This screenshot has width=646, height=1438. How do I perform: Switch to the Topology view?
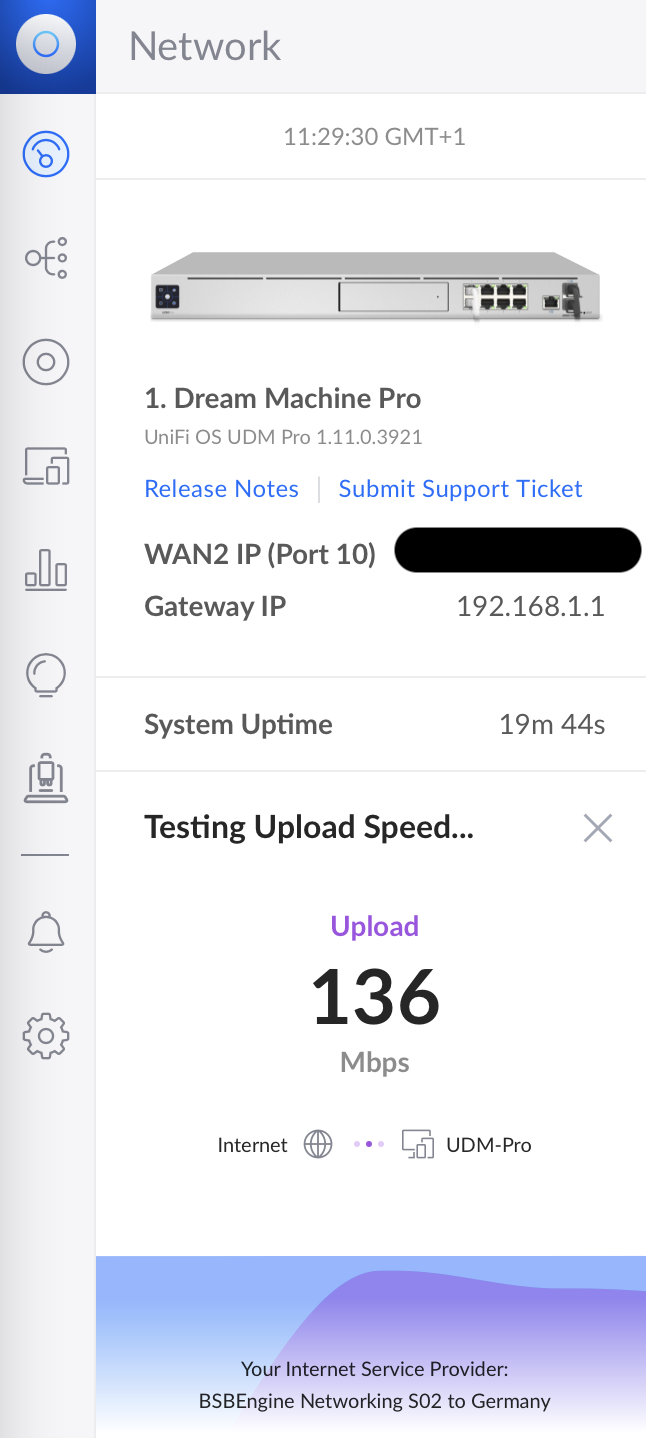pyautogui.click(x=46, y=258)
